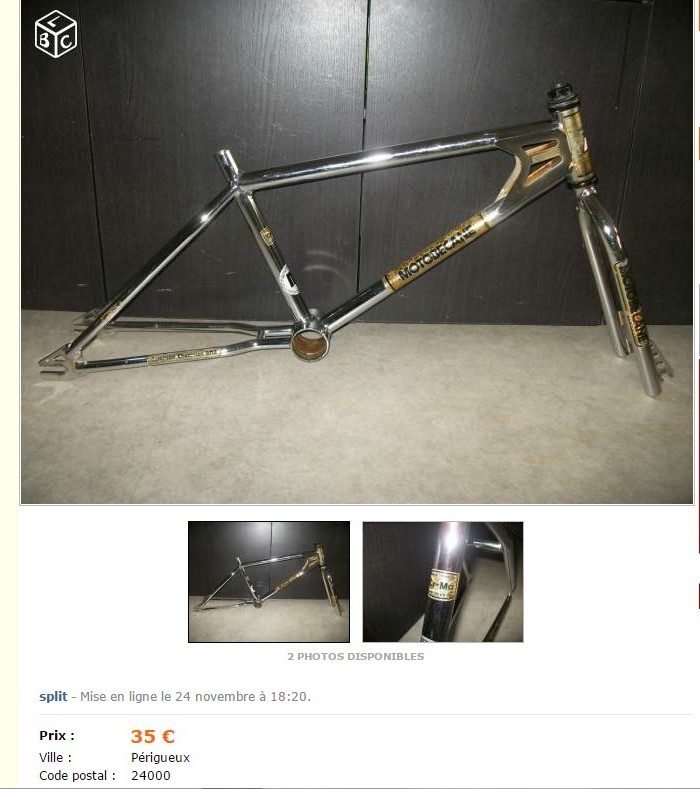Open seller profile link 'split'
Viewport: 700px width, 789px height.
(53, 696)
